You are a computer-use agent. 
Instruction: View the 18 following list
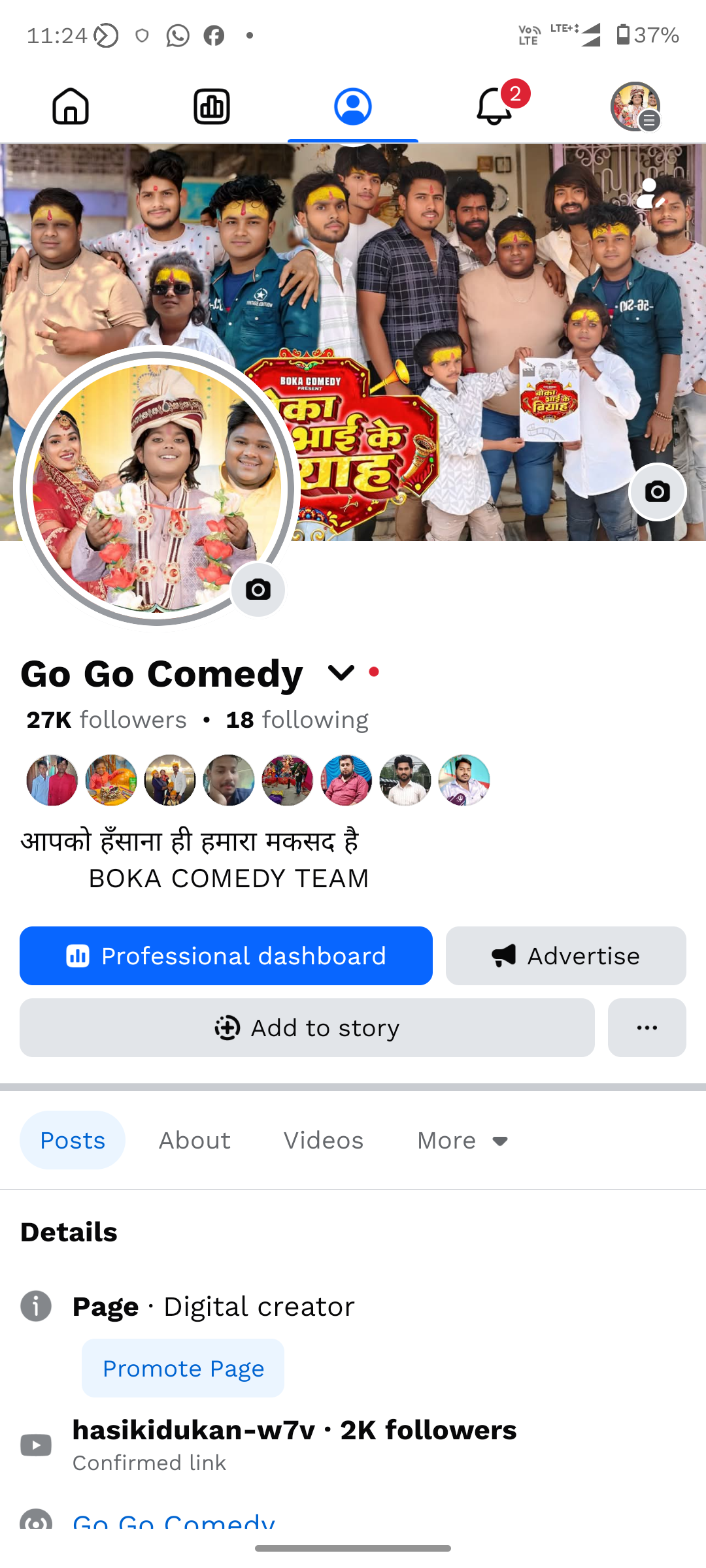coord(297,720)
